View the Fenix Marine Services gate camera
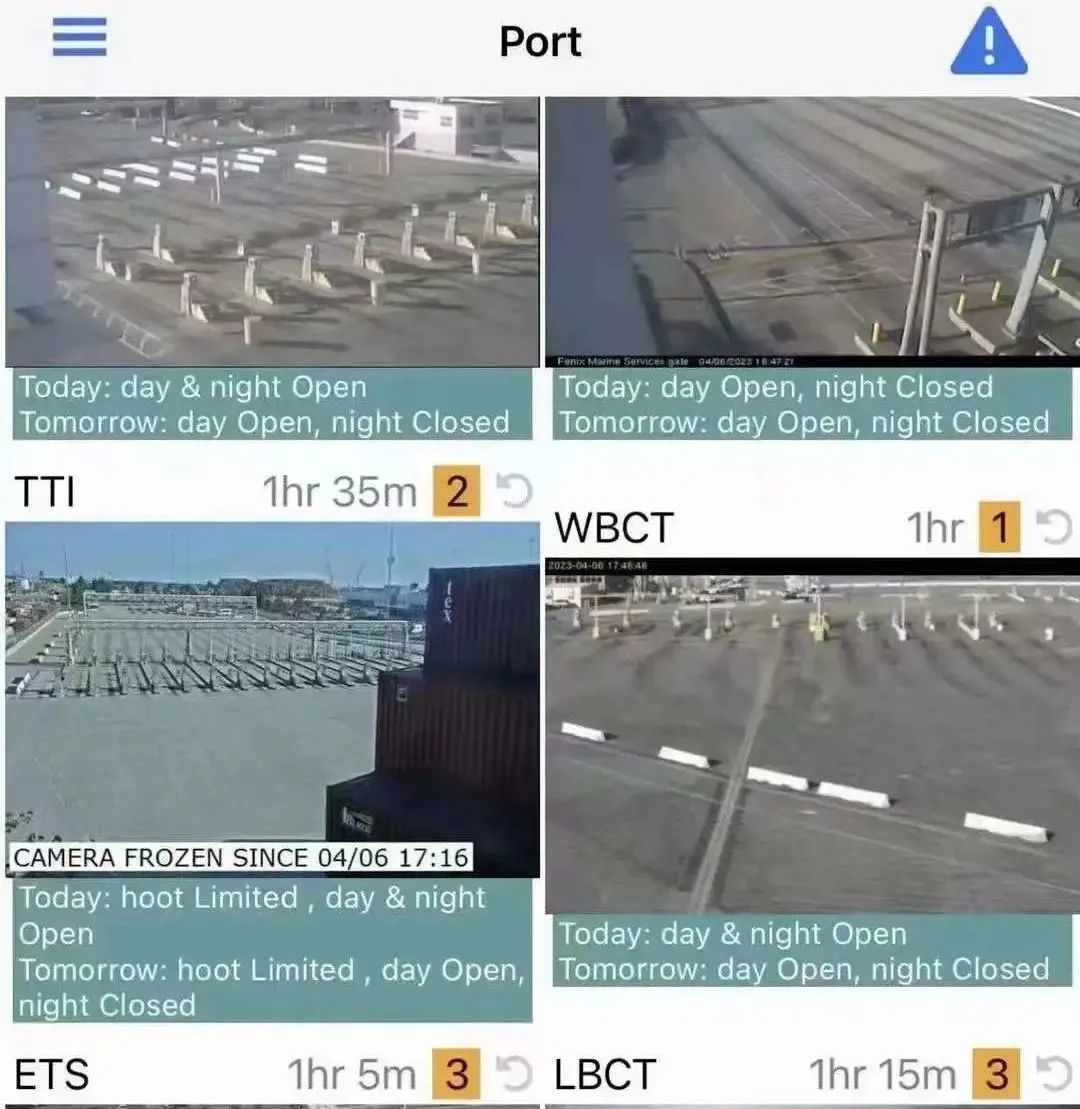This screenshot has width=1080, height=1109. [x=812, y=228]
